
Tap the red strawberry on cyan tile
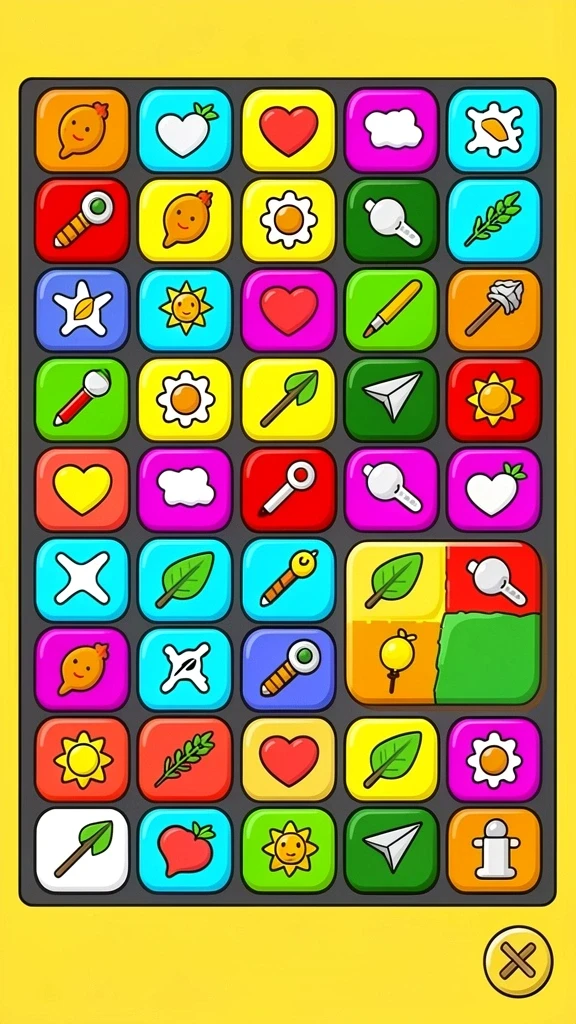pos(185,850)
